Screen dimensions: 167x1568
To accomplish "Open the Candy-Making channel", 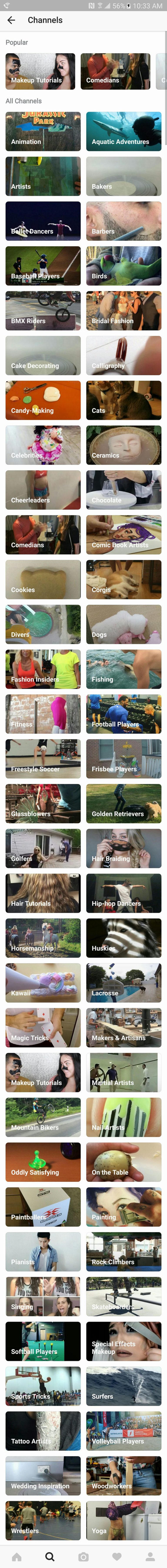I will [43, 400].
